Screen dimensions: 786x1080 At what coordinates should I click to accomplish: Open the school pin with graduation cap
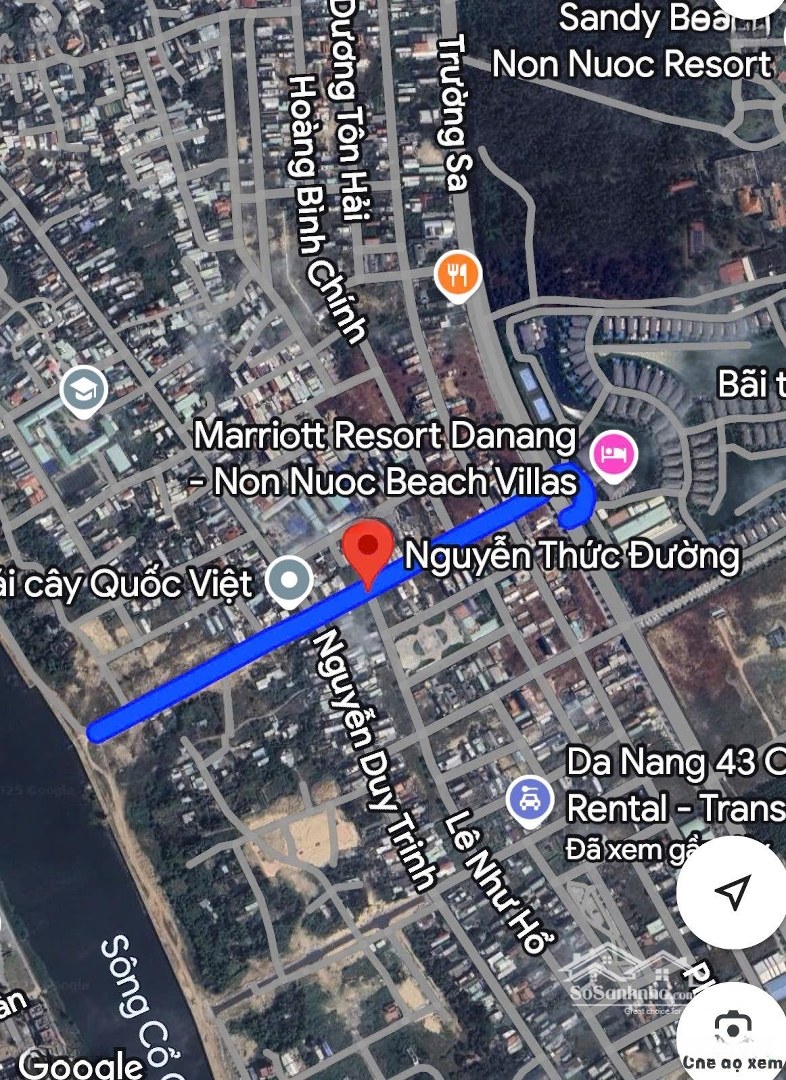pos(84,391)
